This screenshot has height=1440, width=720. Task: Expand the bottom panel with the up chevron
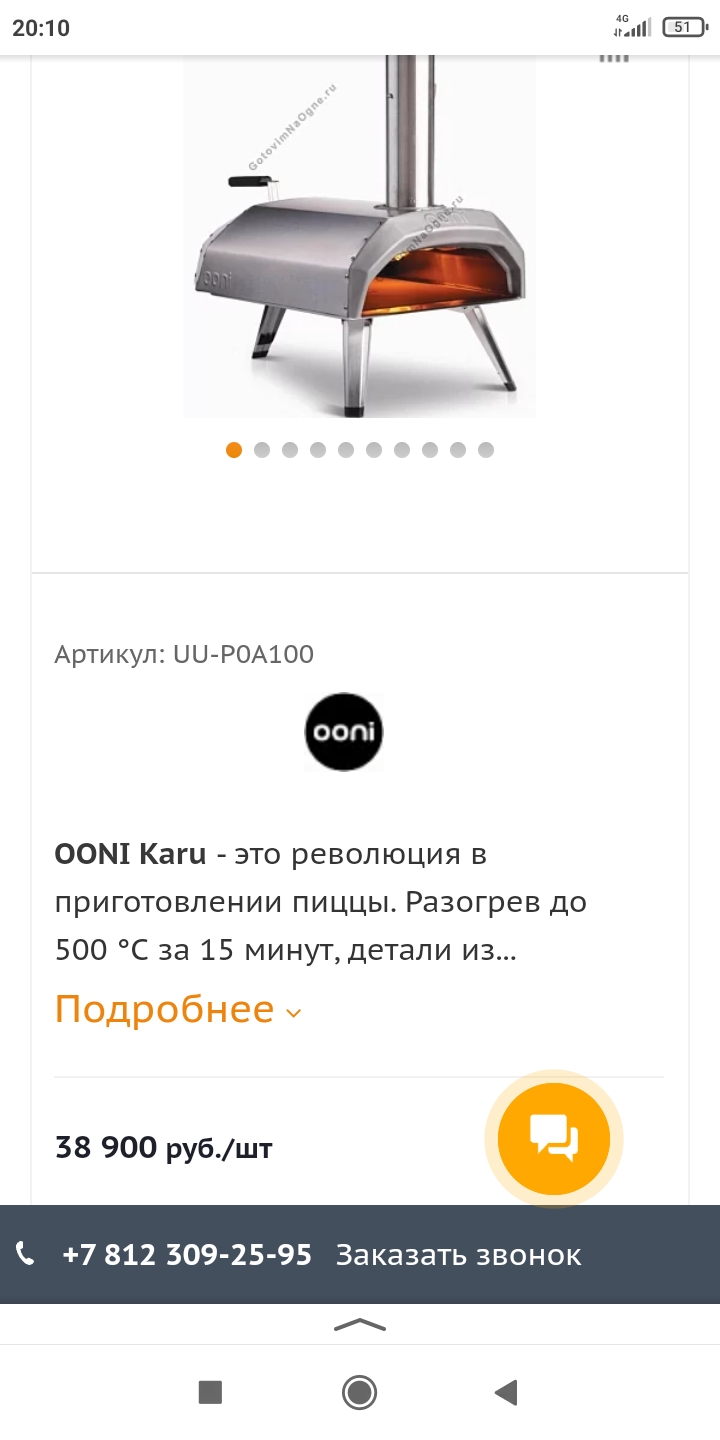tap(359, 1326)
